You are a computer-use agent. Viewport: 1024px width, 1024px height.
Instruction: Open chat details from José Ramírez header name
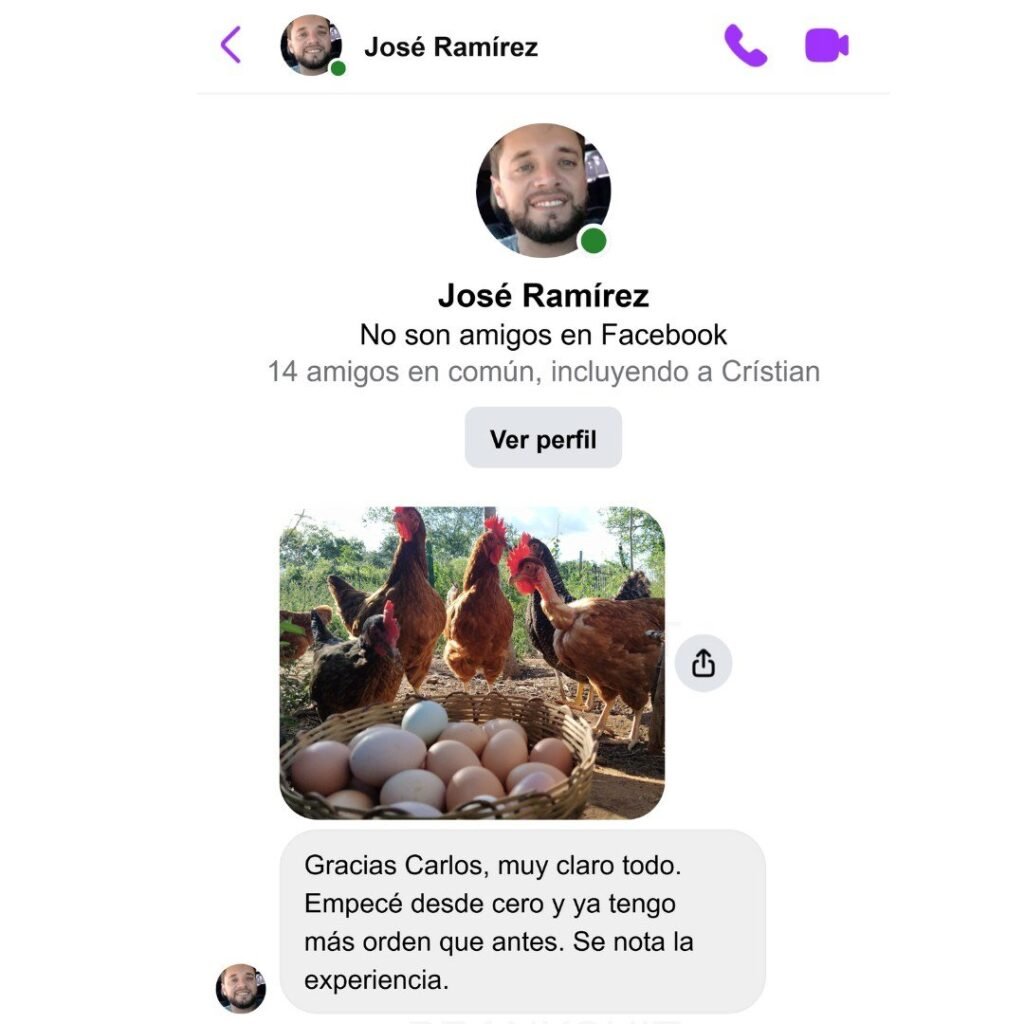click(450, 47)
